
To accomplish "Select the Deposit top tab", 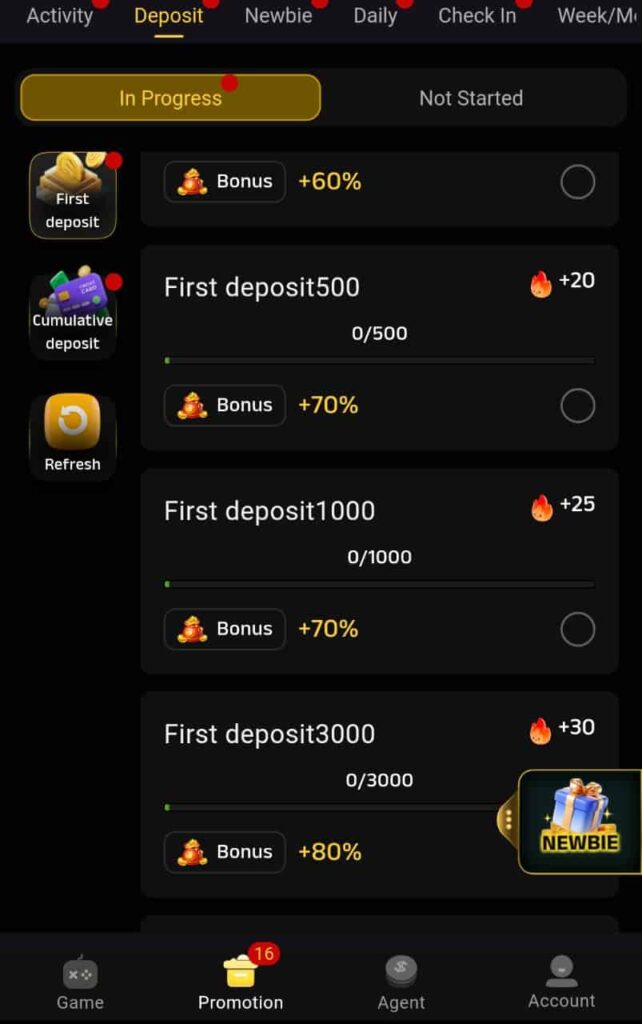I will click(168, 16).
